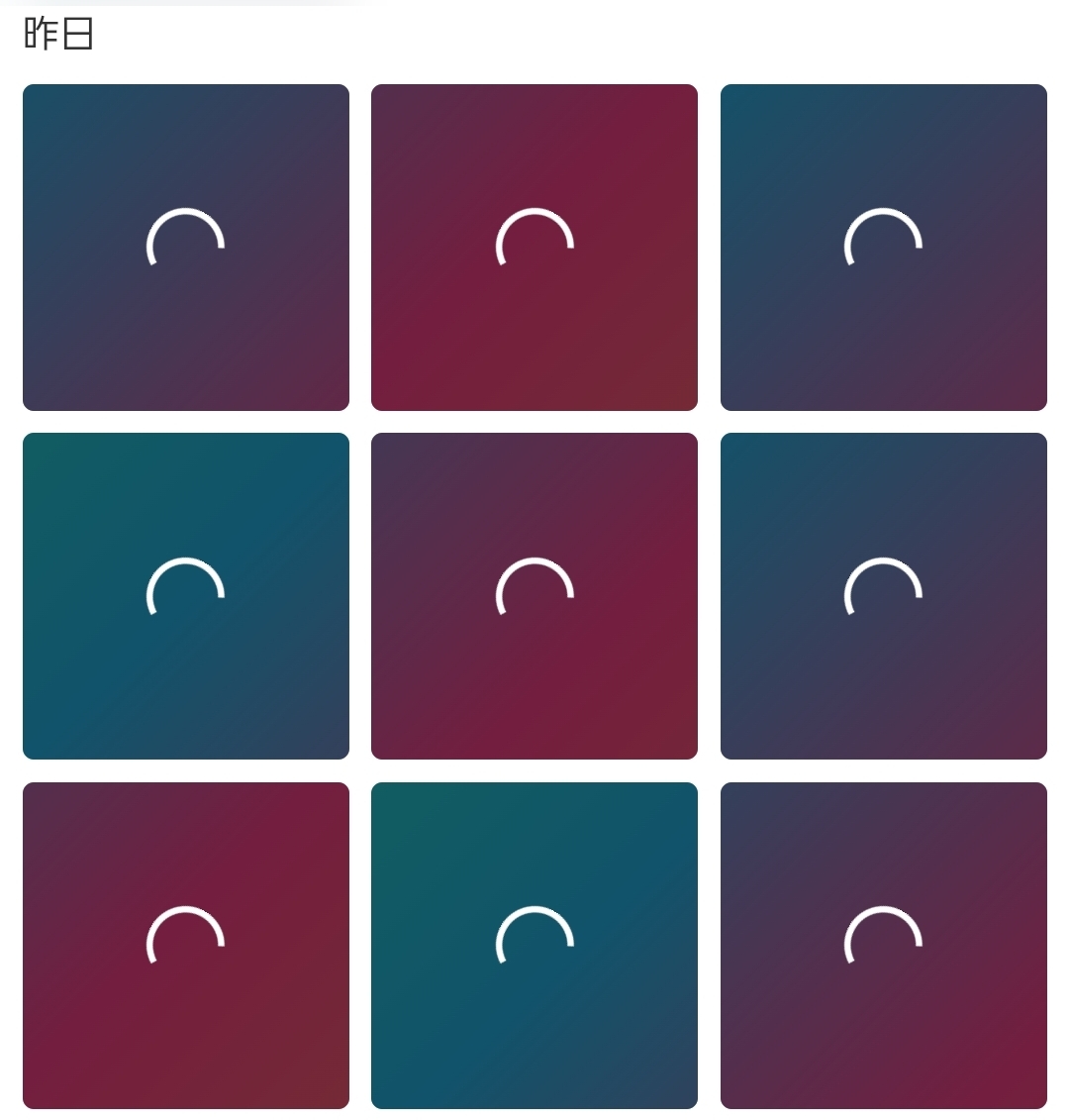This screenshot has height=1120, width=1069.
Task: Open the first loading photo under 昨日
Action: tap(185, 247)
